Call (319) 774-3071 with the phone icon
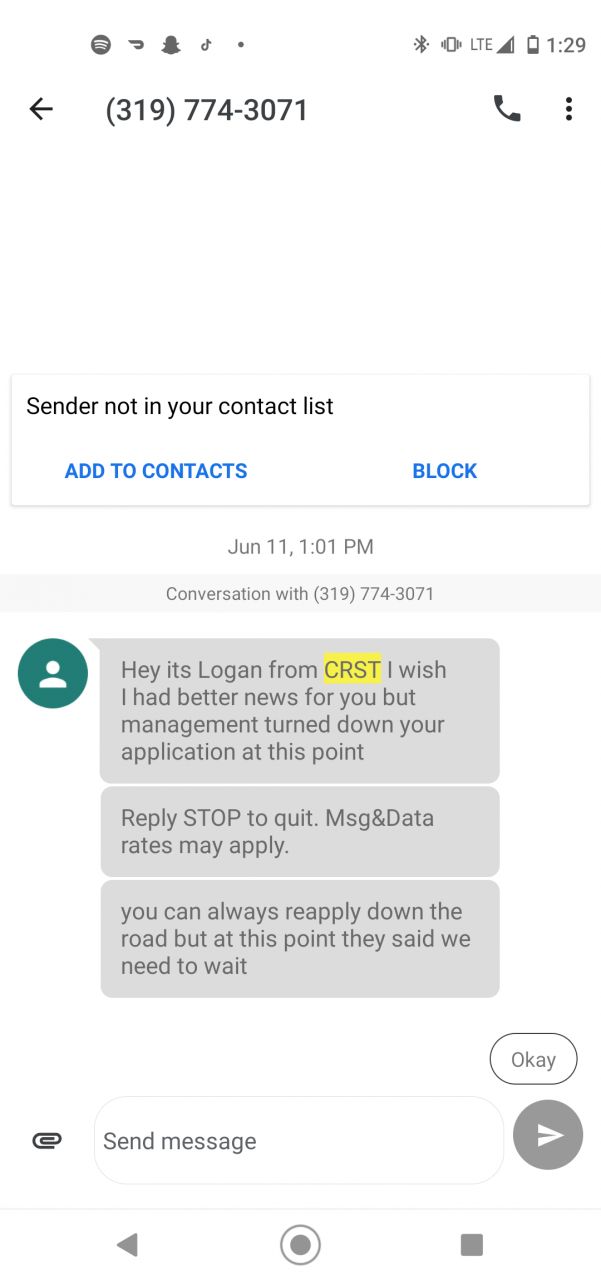601x1280 pixels. pyautogui.click(x=507, y=109)
